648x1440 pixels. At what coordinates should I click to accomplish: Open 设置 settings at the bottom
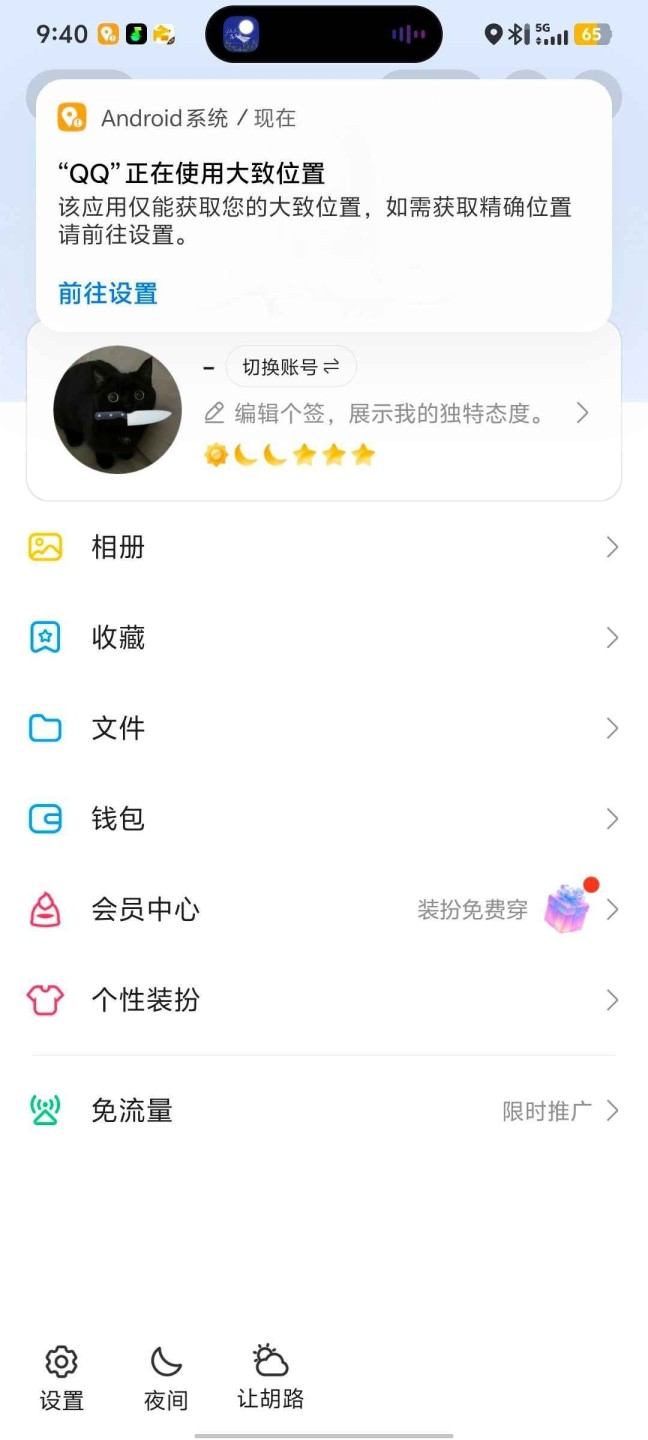click(61, 1378)
